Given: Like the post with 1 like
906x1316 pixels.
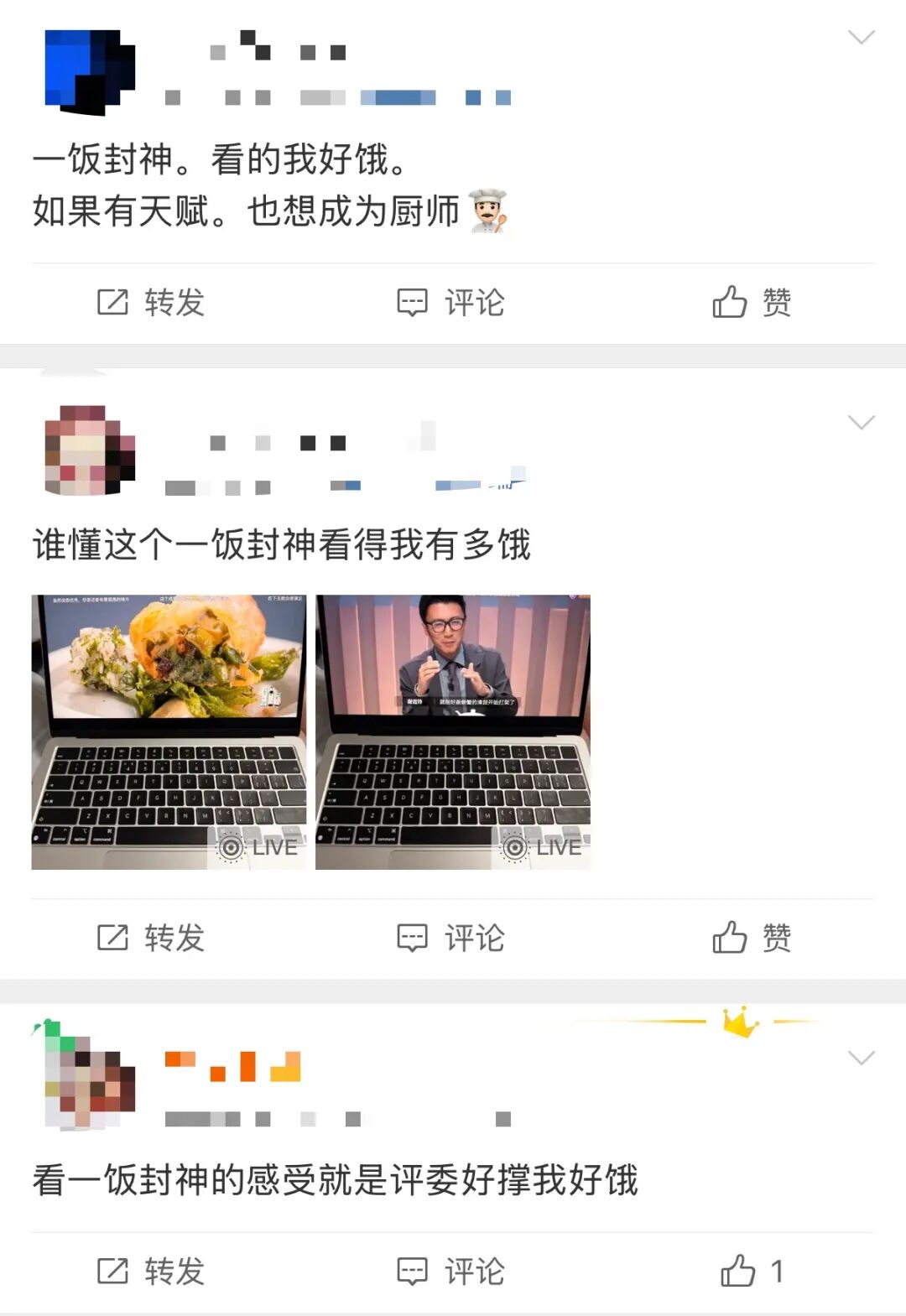Looking at the screenshot, I should 751,1271.
